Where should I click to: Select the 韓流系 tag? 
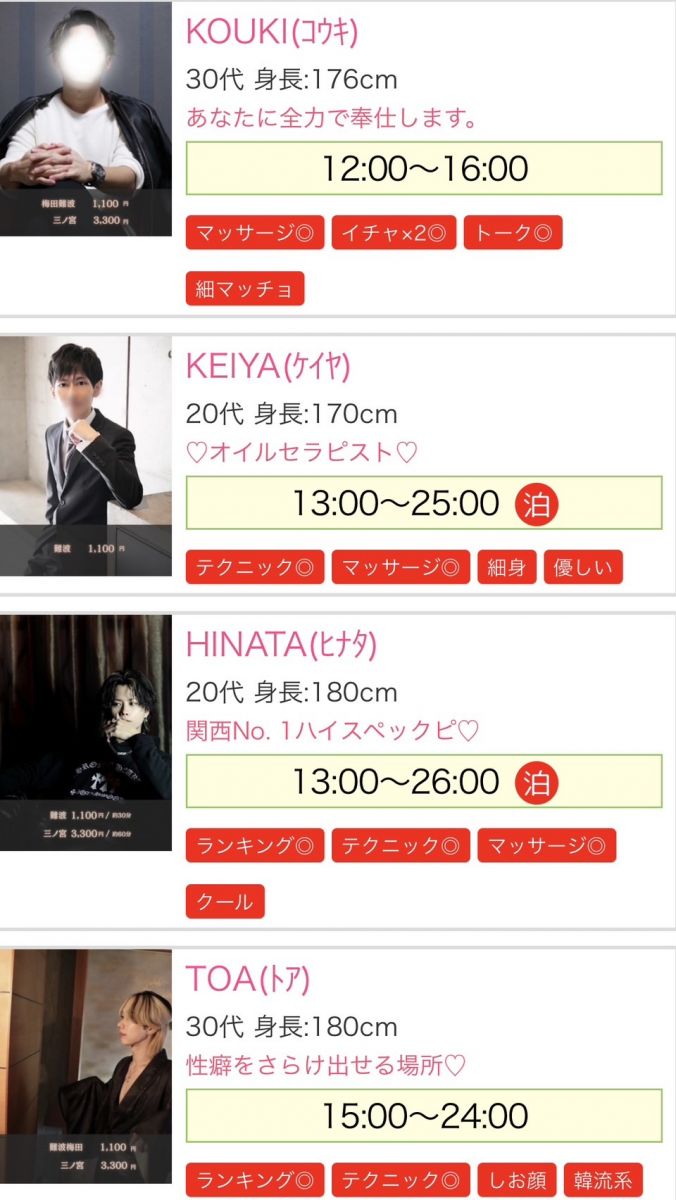602,1180
